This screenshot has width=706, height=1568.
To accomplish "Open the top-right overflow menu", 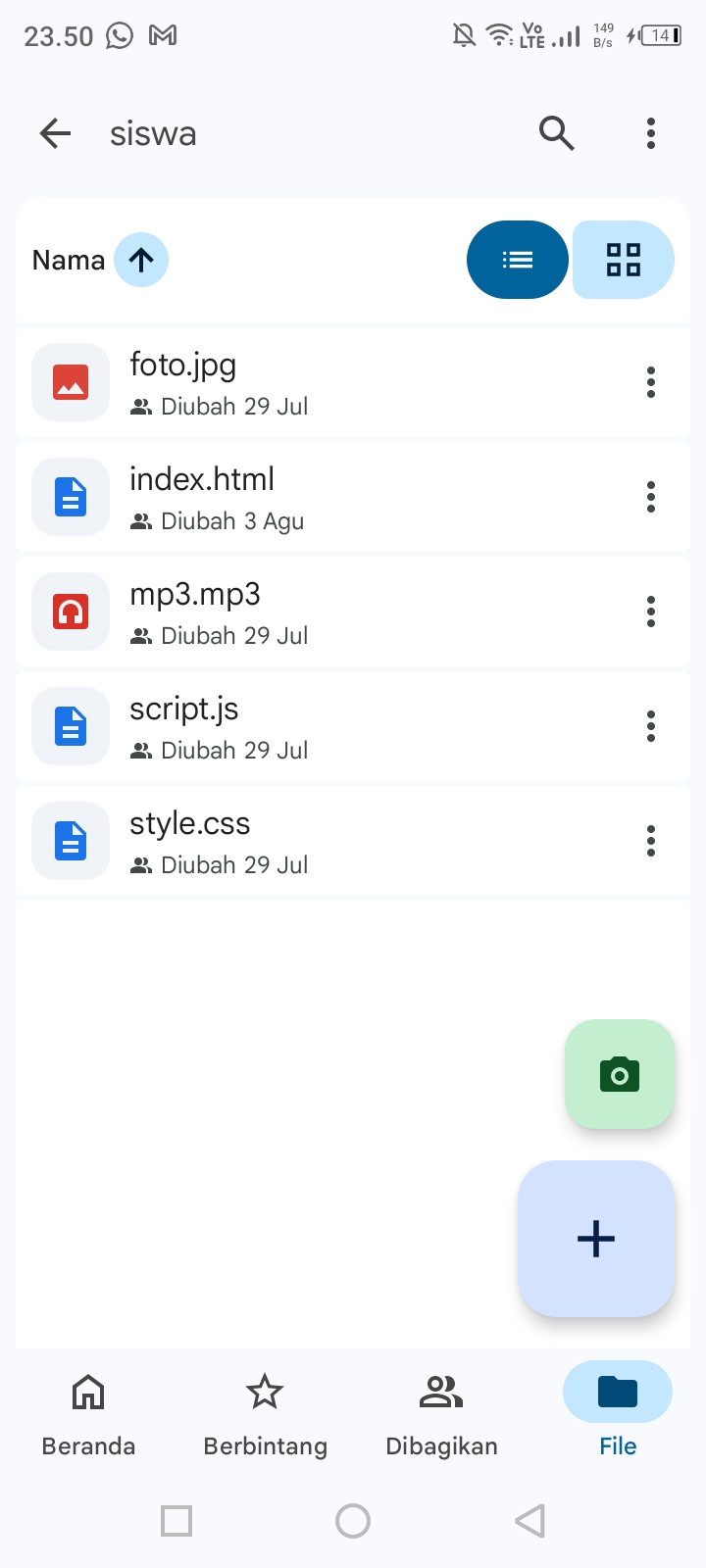I will (651, 133).
